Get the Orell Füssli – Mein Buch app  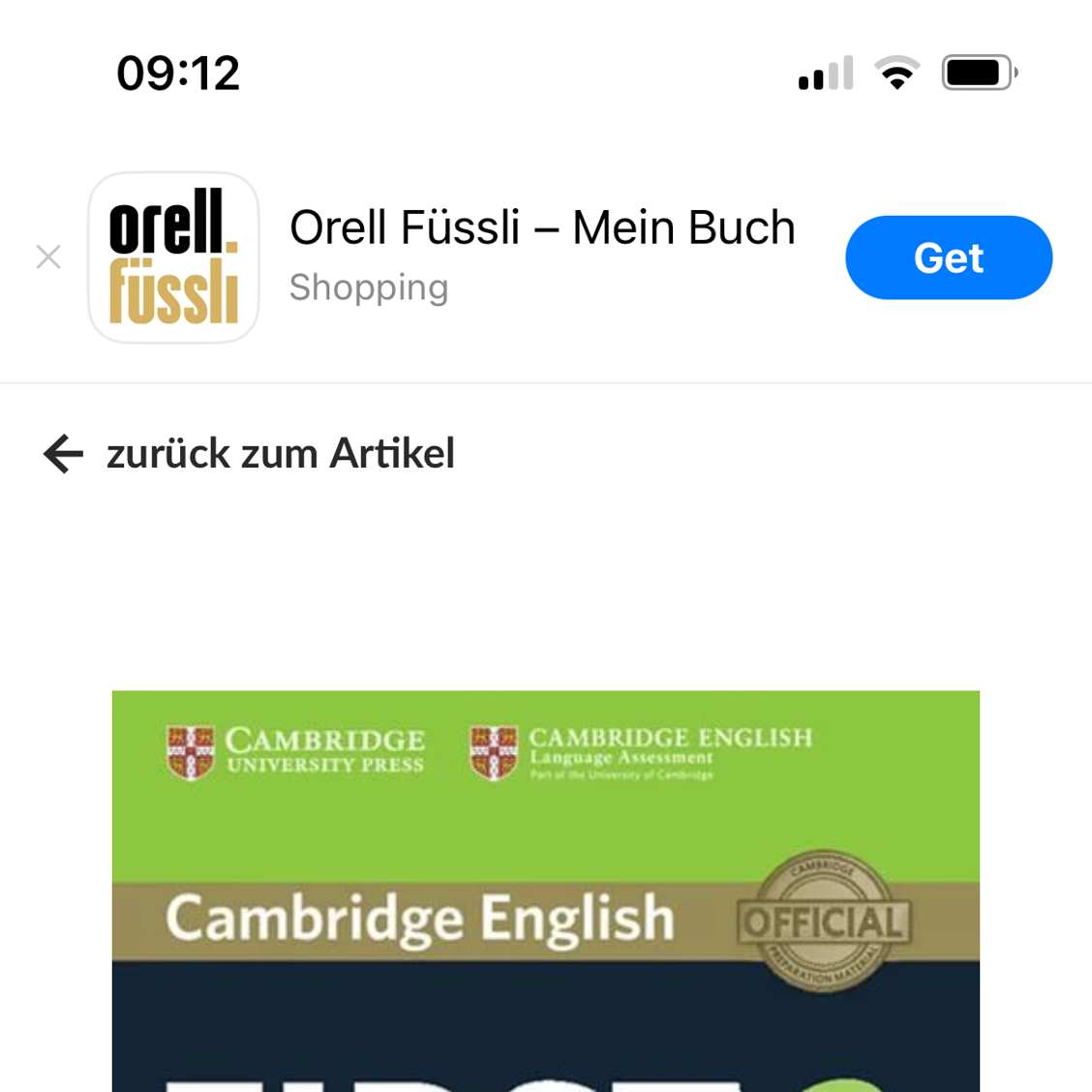pyautogui.click(x=948, y=258)
